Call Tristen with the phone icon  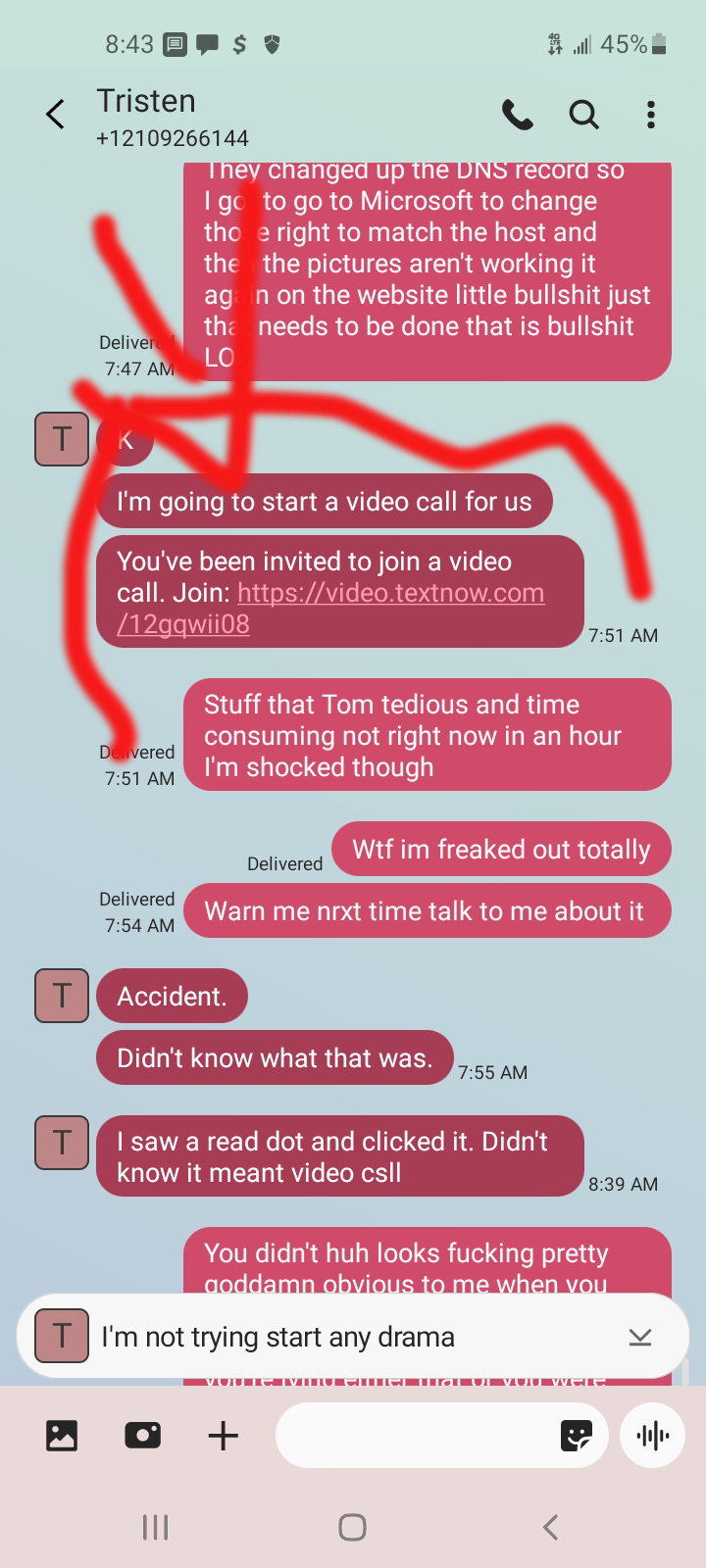(518, 115)
